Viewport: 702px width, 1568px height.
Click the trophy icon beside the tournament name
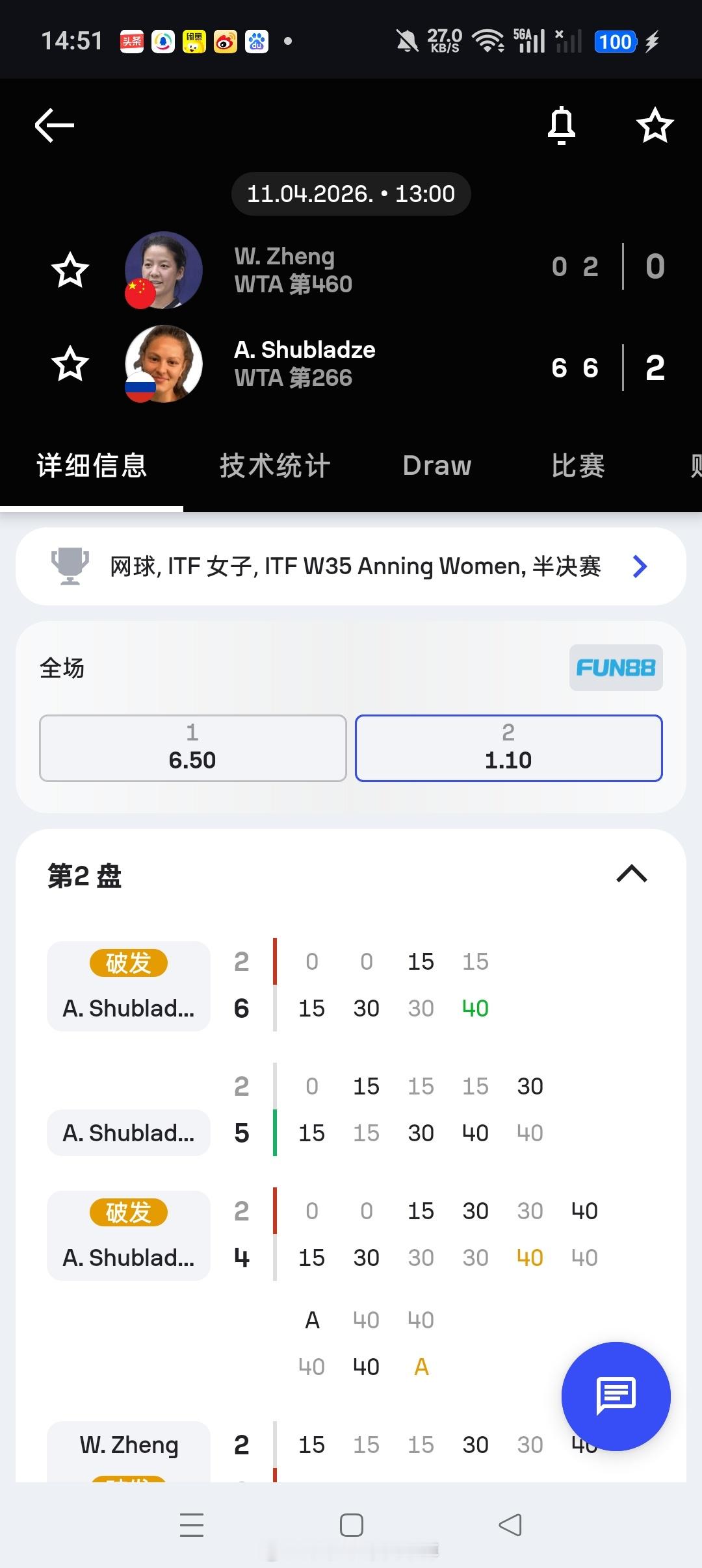[71, 565]
